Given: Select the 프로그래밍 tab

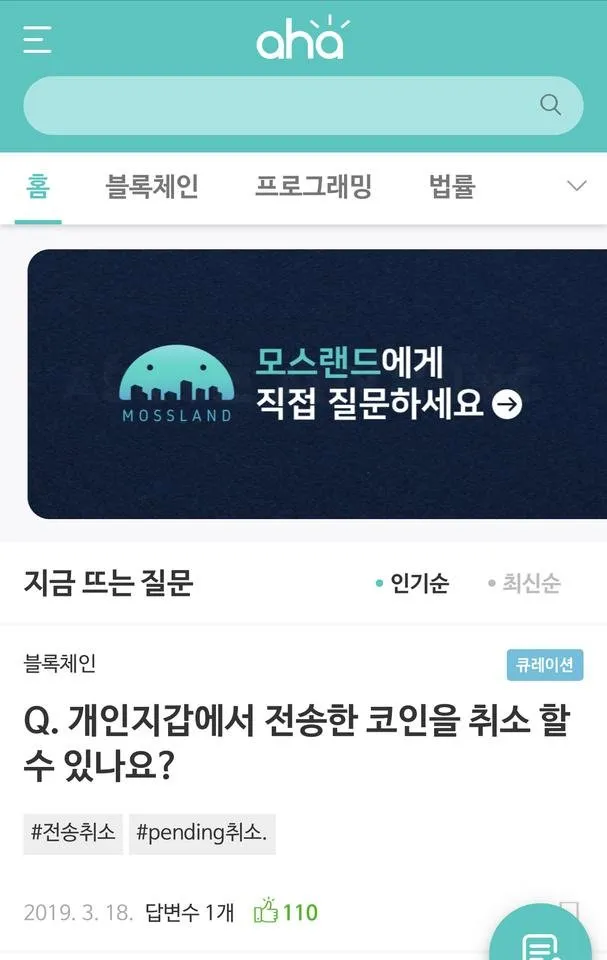Looking at the screenshot, I should coord(313,186).
